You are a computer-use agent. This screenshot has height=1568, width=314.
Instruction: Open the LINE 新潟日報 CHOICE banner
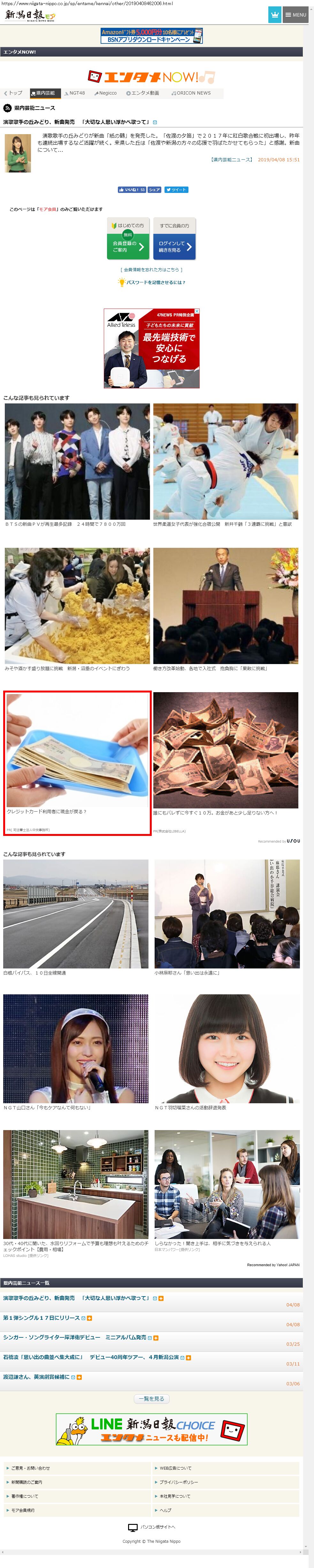click(x=151, y=1429)
